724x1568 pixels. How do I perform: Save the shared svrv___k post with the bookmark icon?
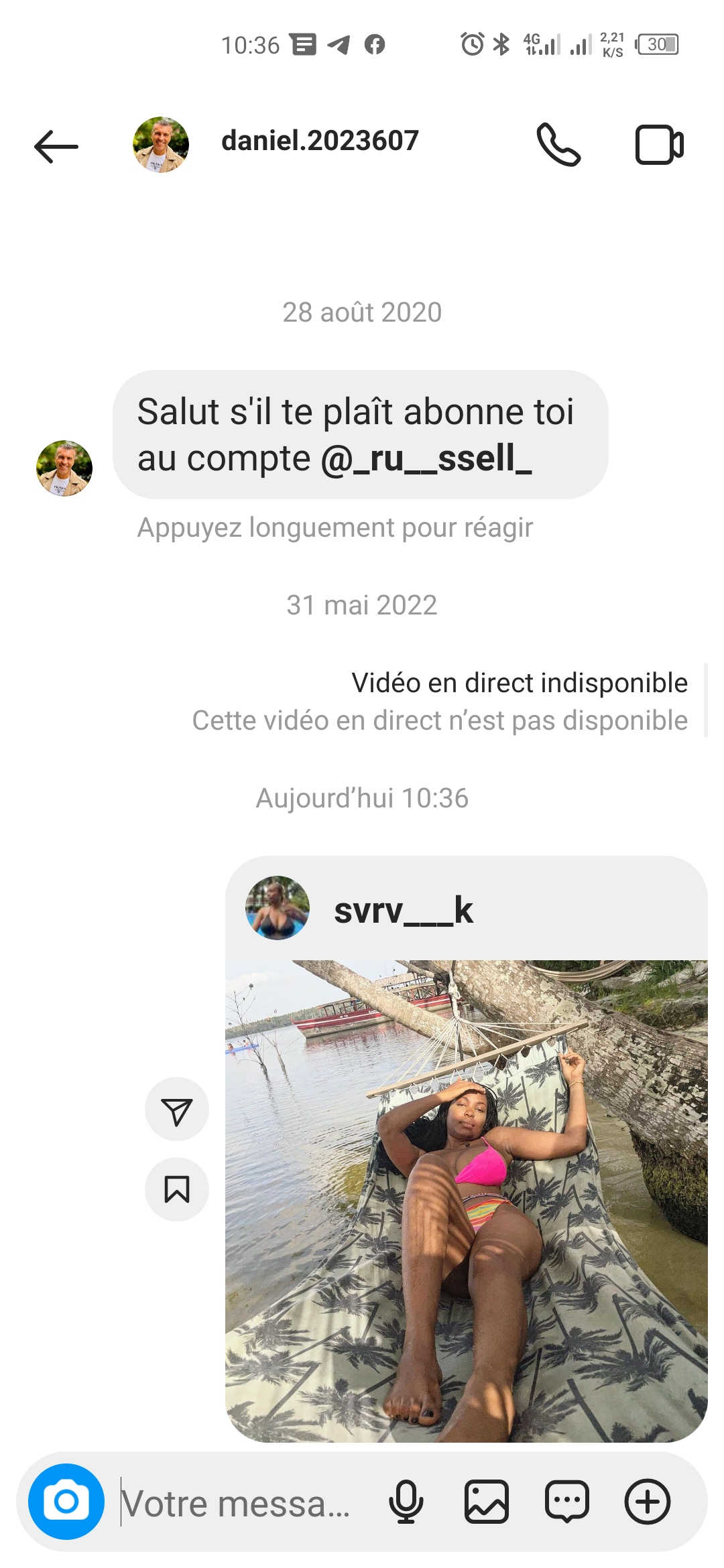(177, 1189)
